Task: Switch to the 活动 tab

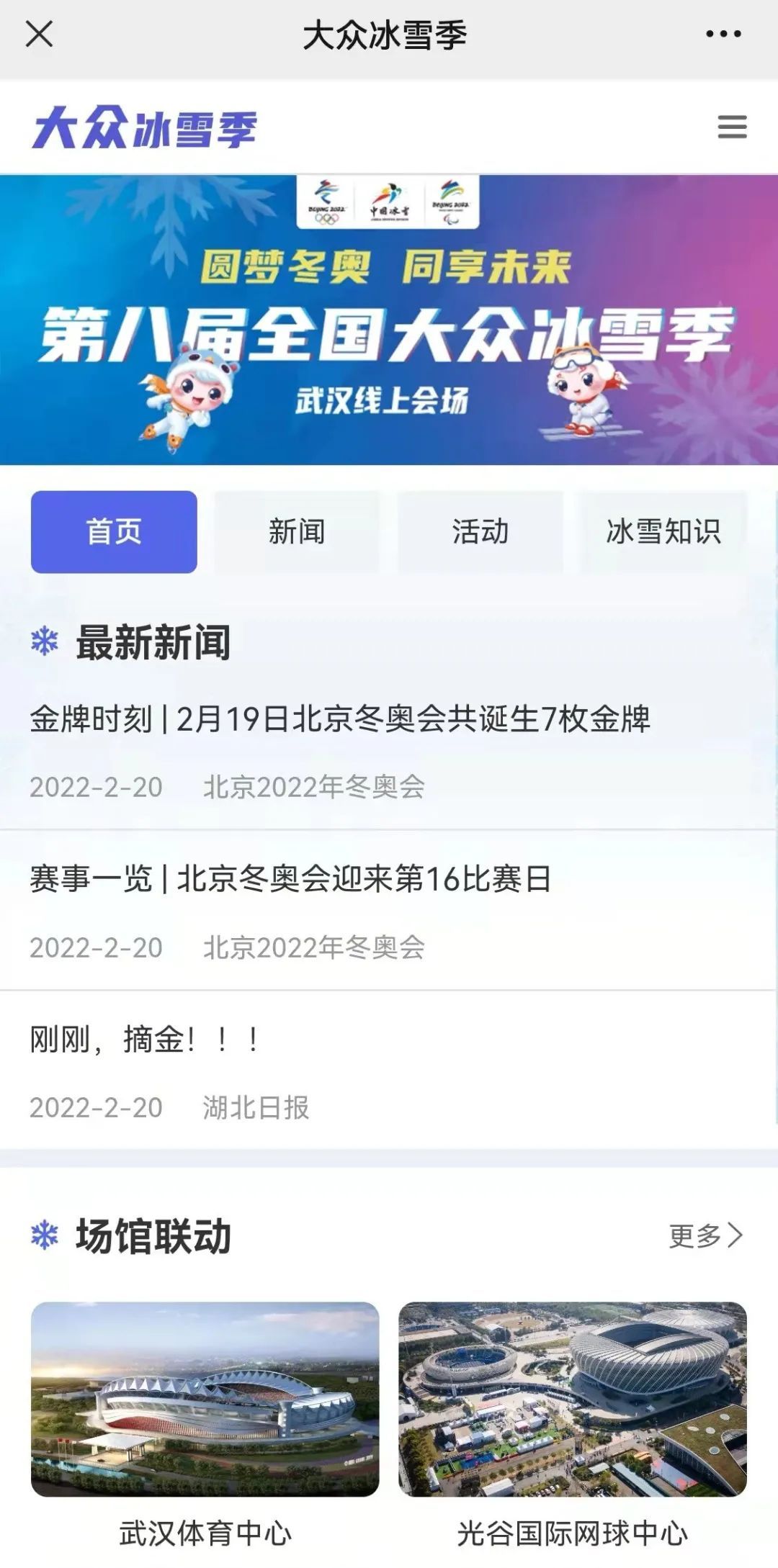Action: coord(480,532)
